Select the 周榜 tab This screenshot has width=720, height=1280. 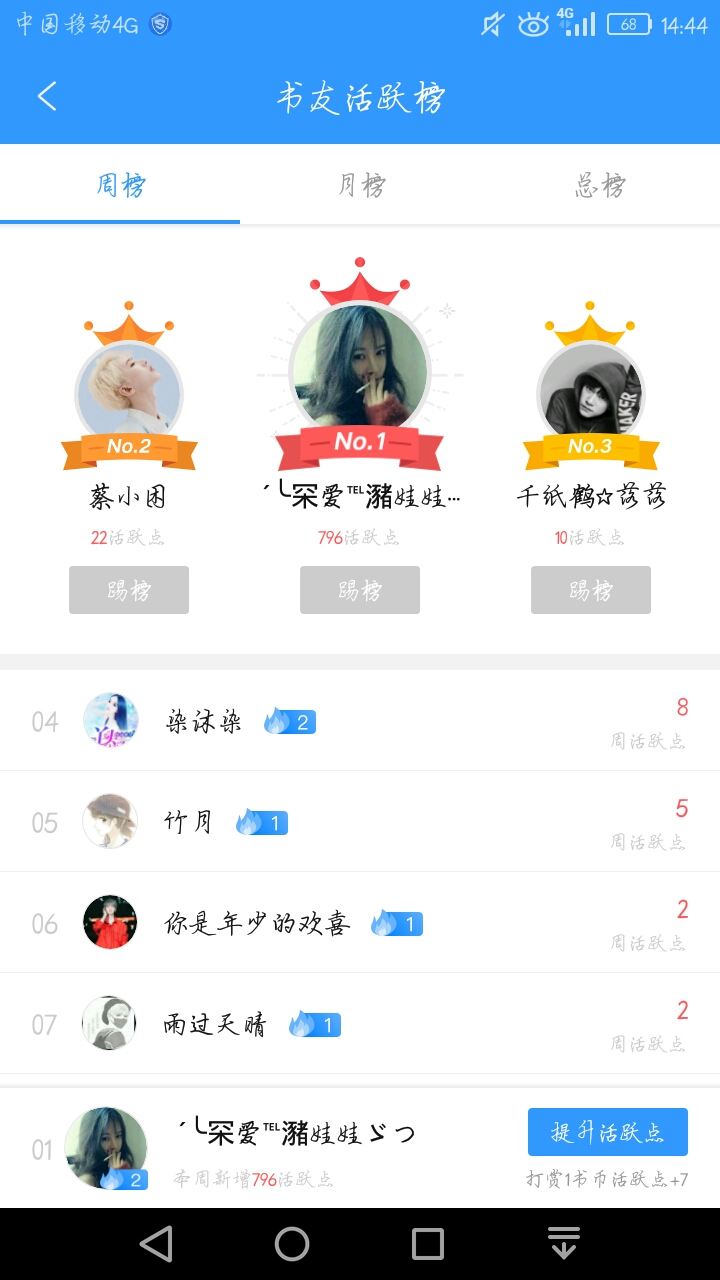pos(120,185)
